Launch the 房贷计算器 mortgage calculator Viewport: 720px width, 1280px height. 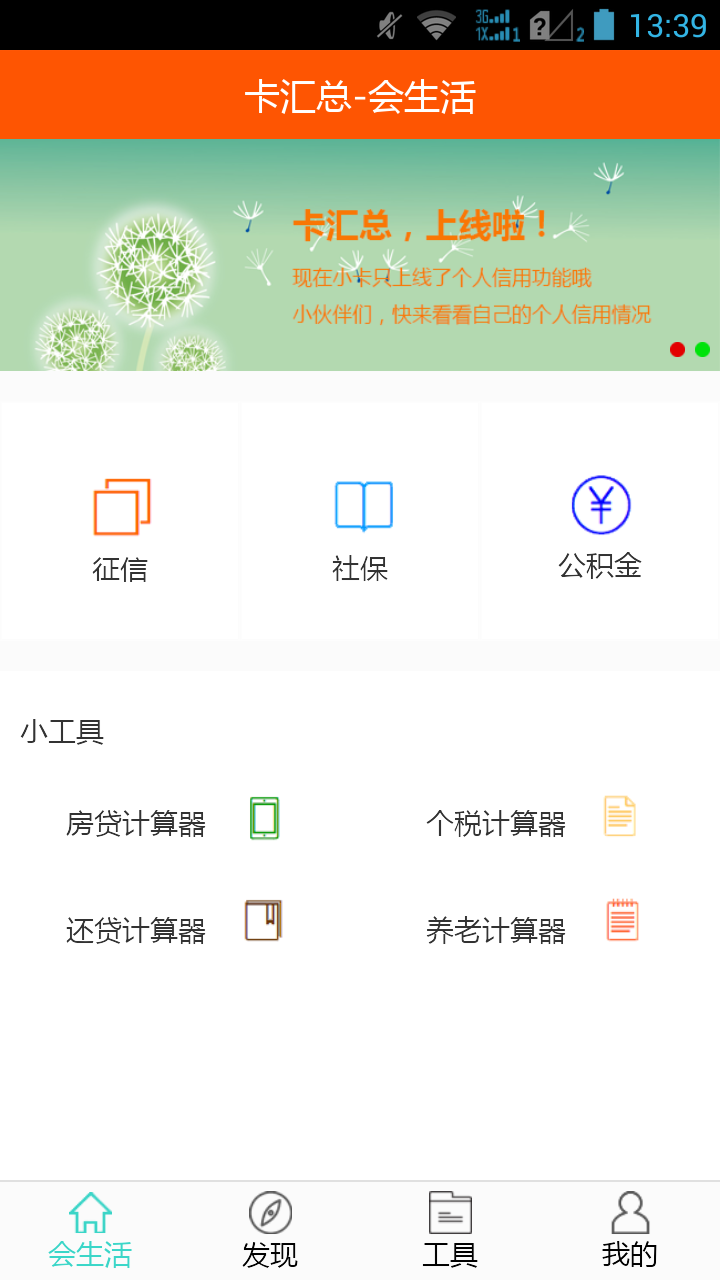172,822
